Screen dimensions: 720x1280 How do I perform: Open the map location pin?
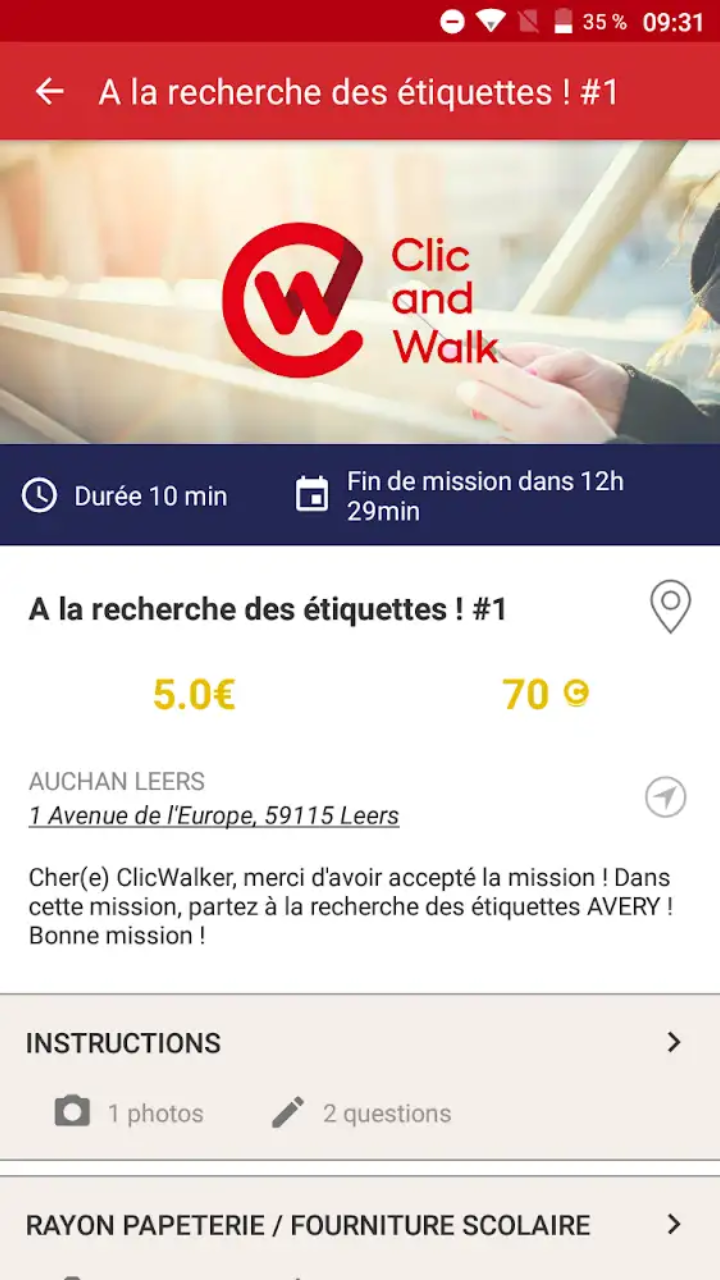click(670, 607)
